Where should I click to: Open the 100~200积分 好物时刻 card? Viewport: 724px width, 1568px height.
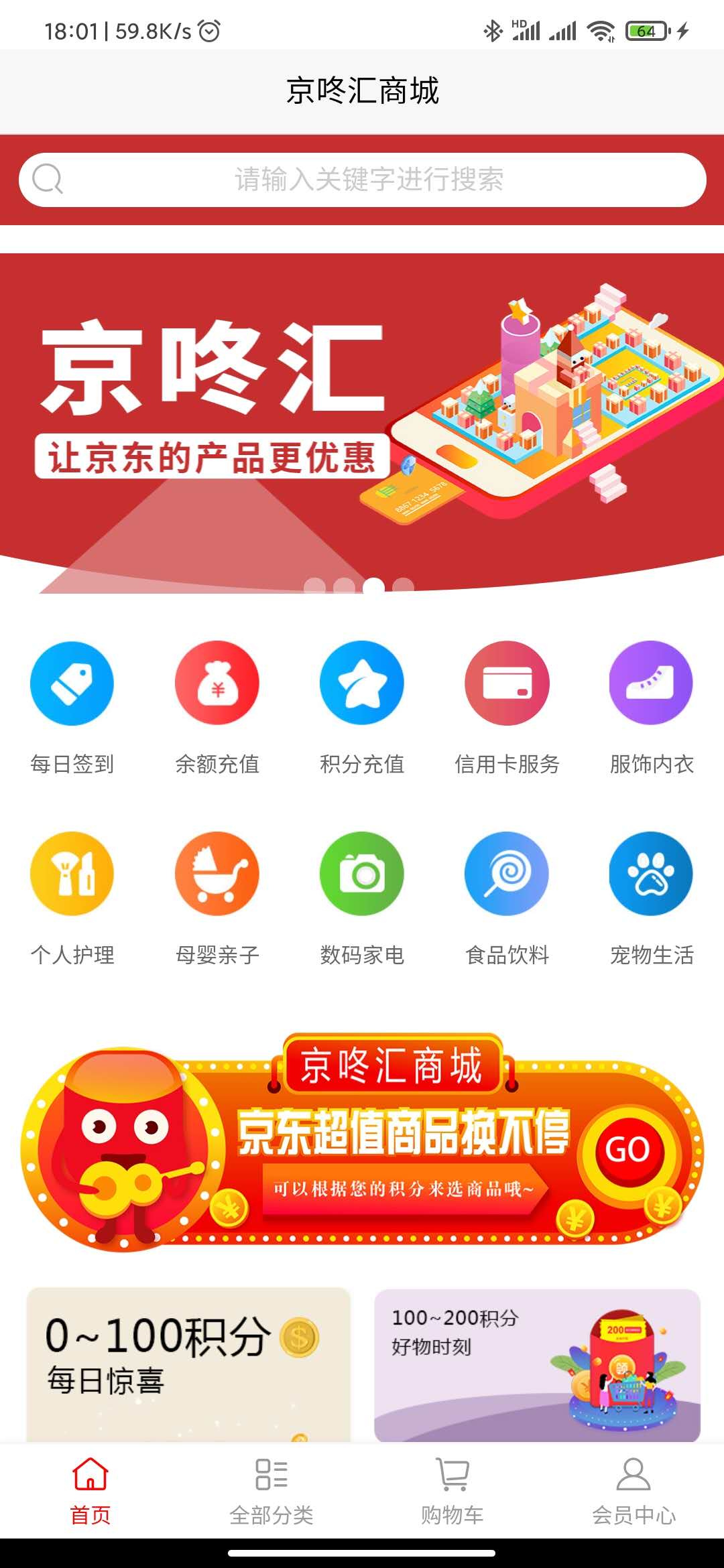(537, 1364)
